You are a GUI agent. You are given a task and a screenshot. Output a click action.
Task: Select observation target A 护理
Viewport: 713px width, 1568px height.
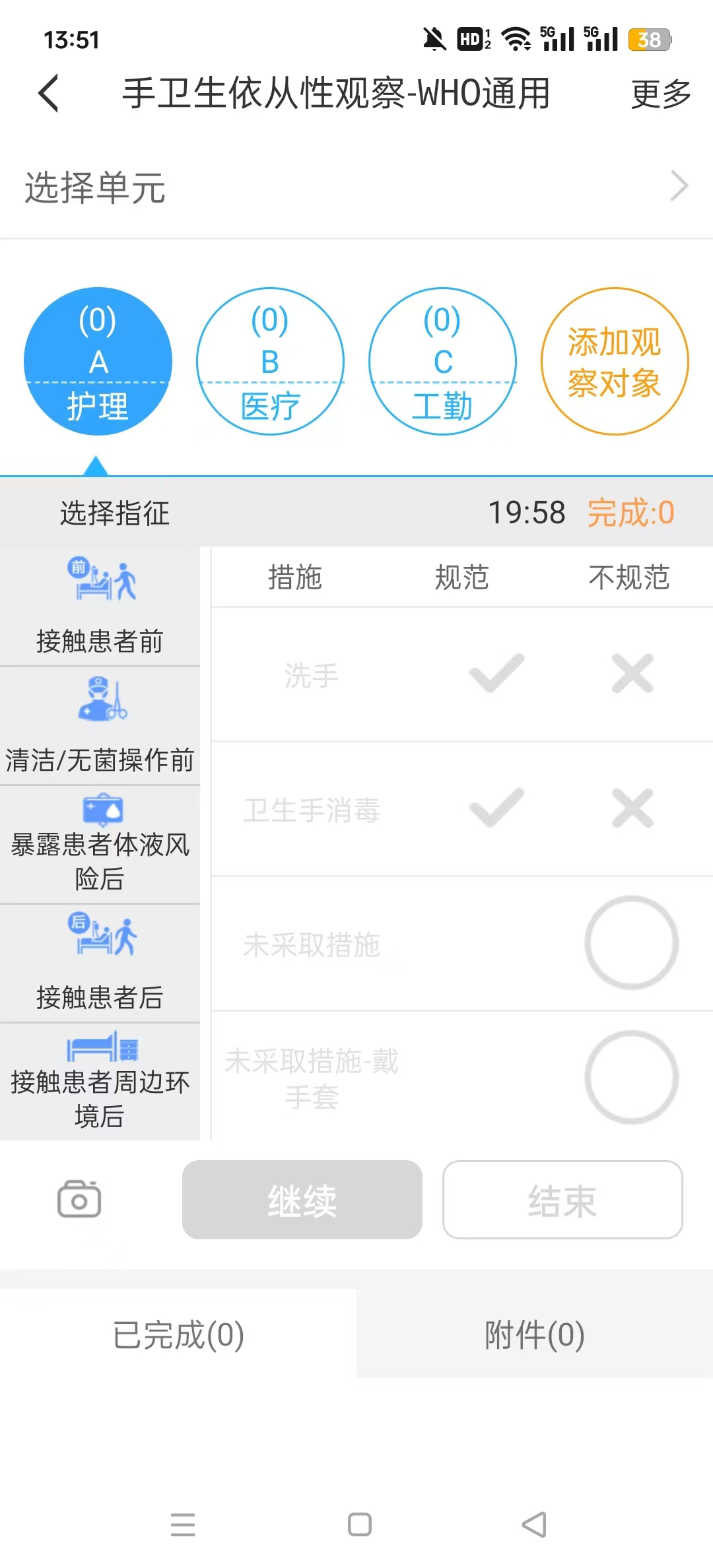(98, 361)
